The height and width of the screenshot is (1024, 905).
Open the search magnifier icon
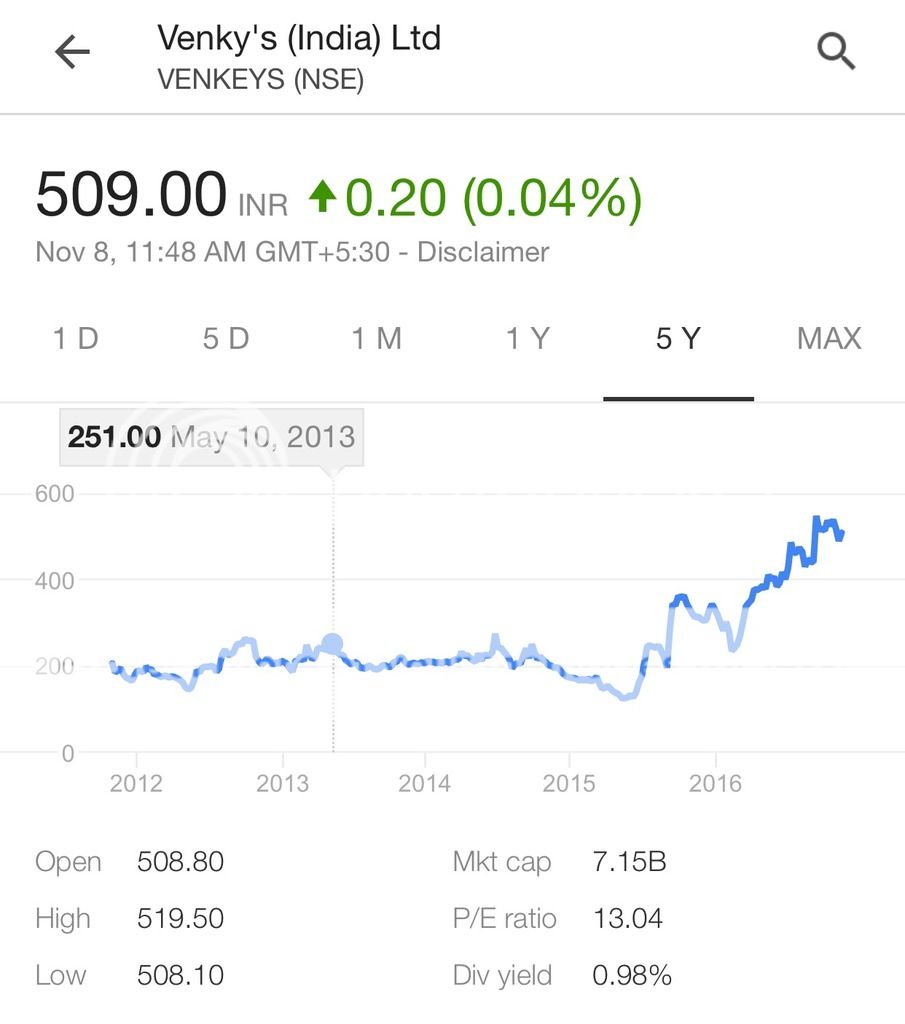(x=836, y=51)
